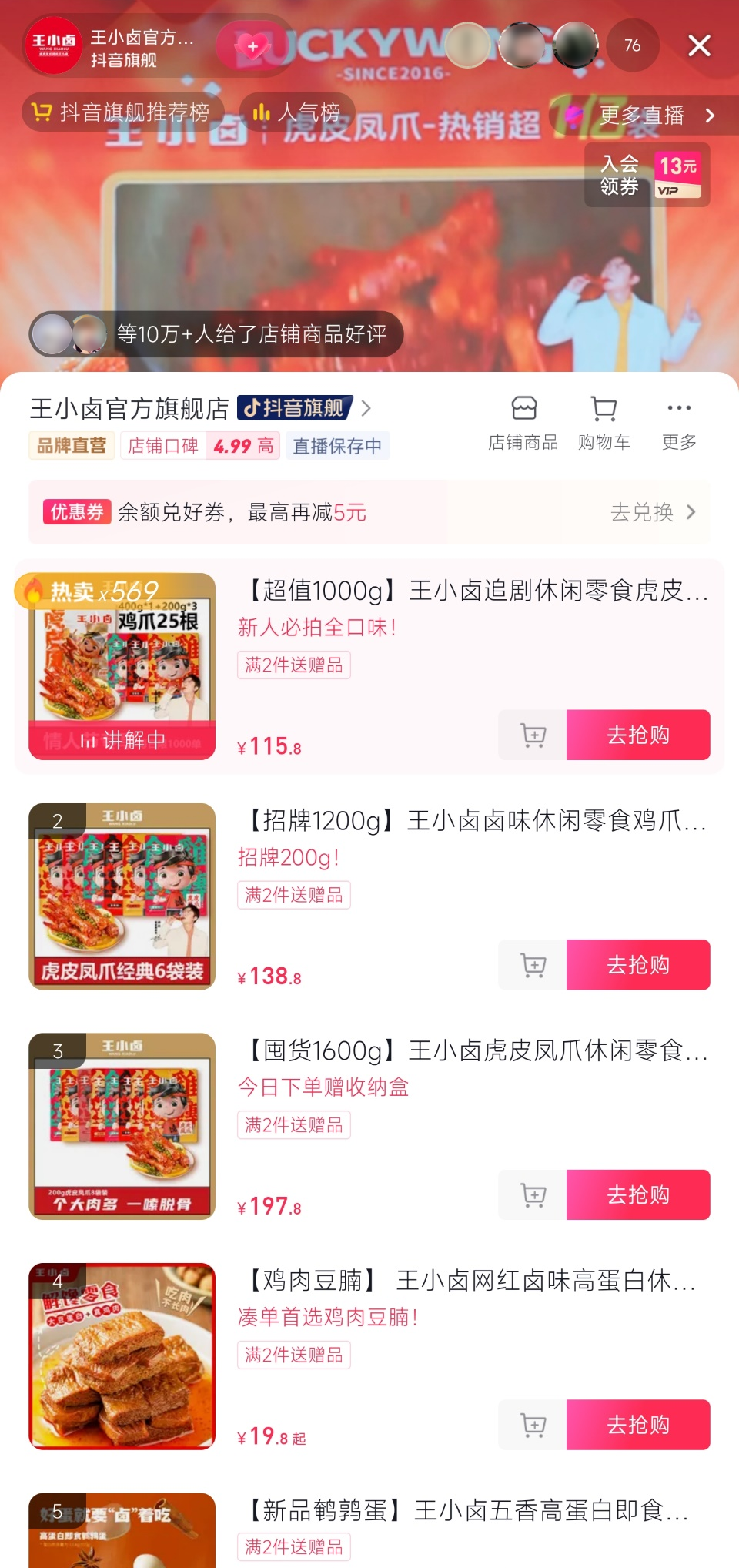
Task: Tap 去抢购 for 招牌1200g product
Action: coord(637,965)
